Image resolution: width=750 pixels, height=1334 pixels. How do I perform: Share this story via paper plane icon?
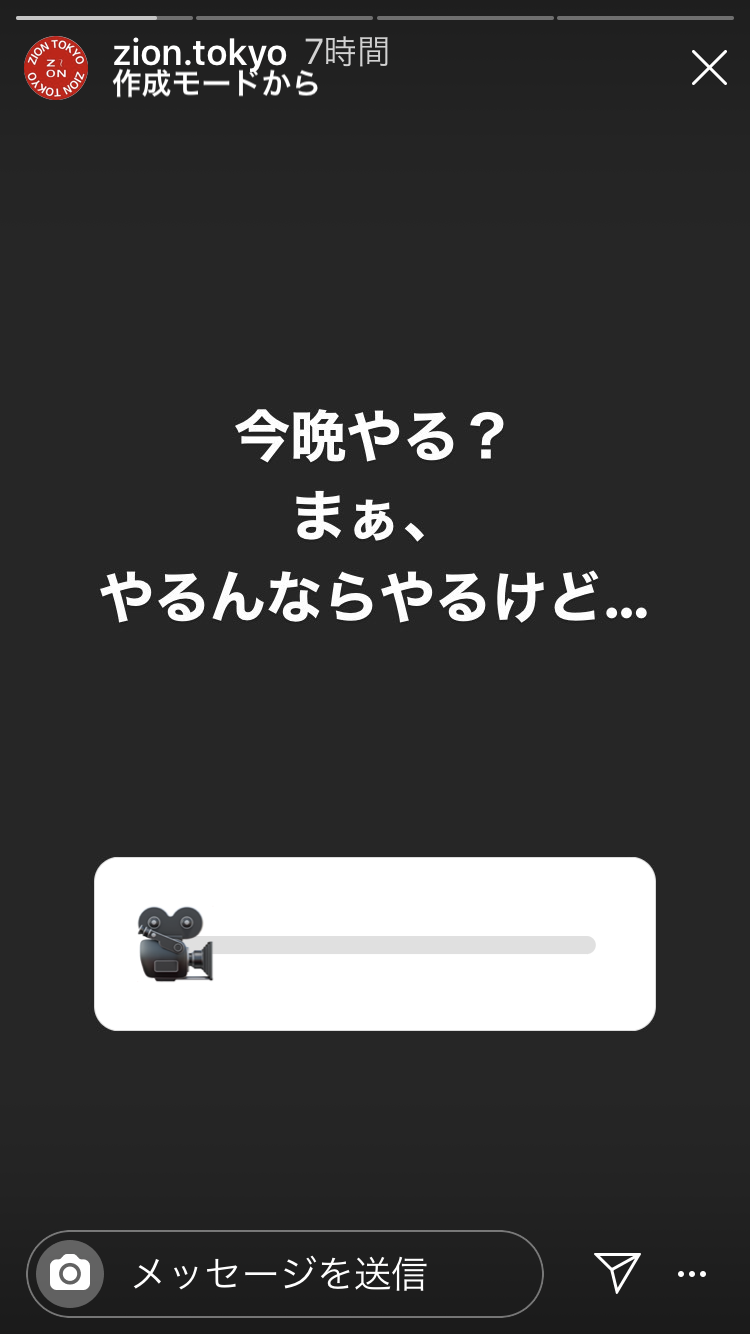617,1272
